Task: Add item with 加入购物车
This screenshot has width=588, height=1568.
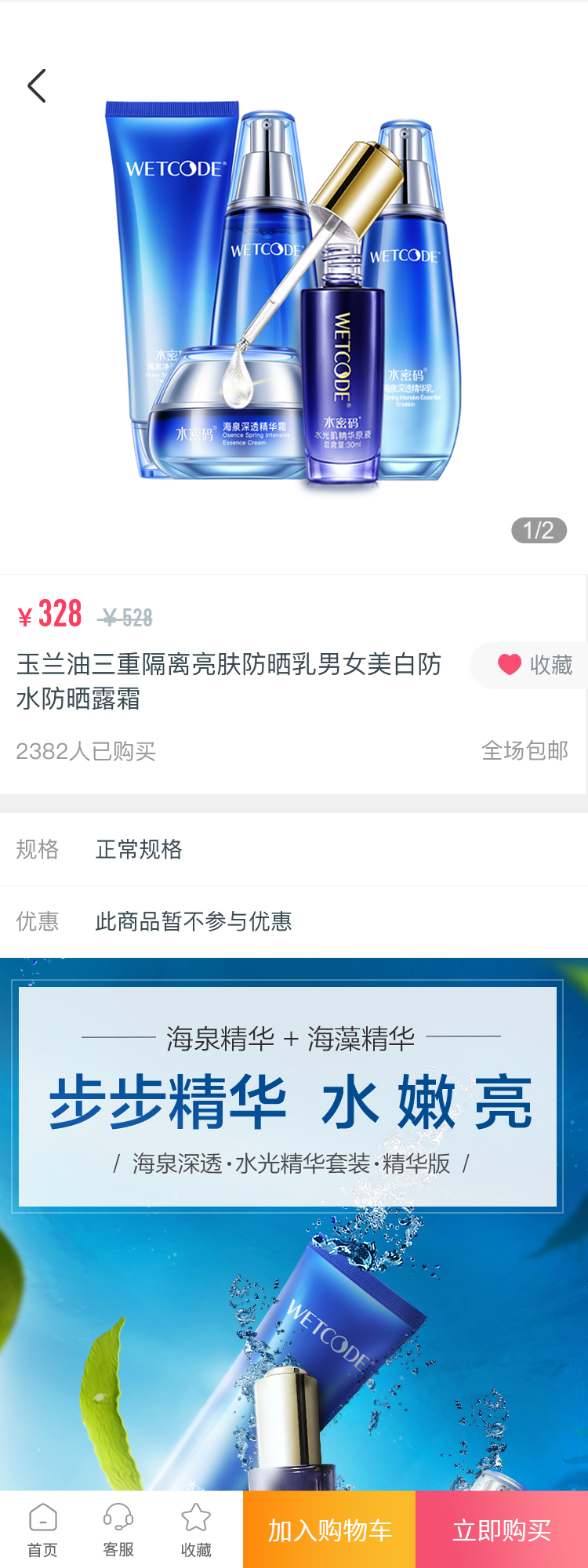Action: coord(329,1530)
